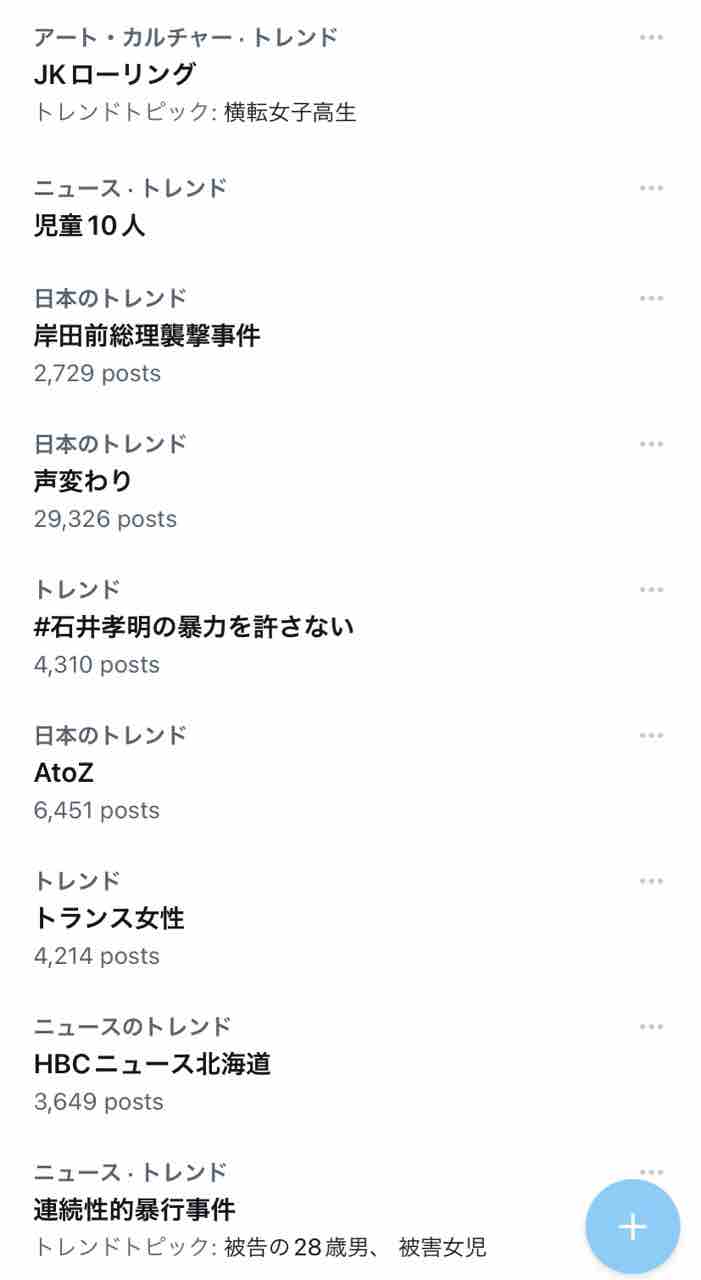Show options for 岸田前総理襲撃事件 trend
The image size is (701, 1280).
pyautogui.click(x=651, y=298)
